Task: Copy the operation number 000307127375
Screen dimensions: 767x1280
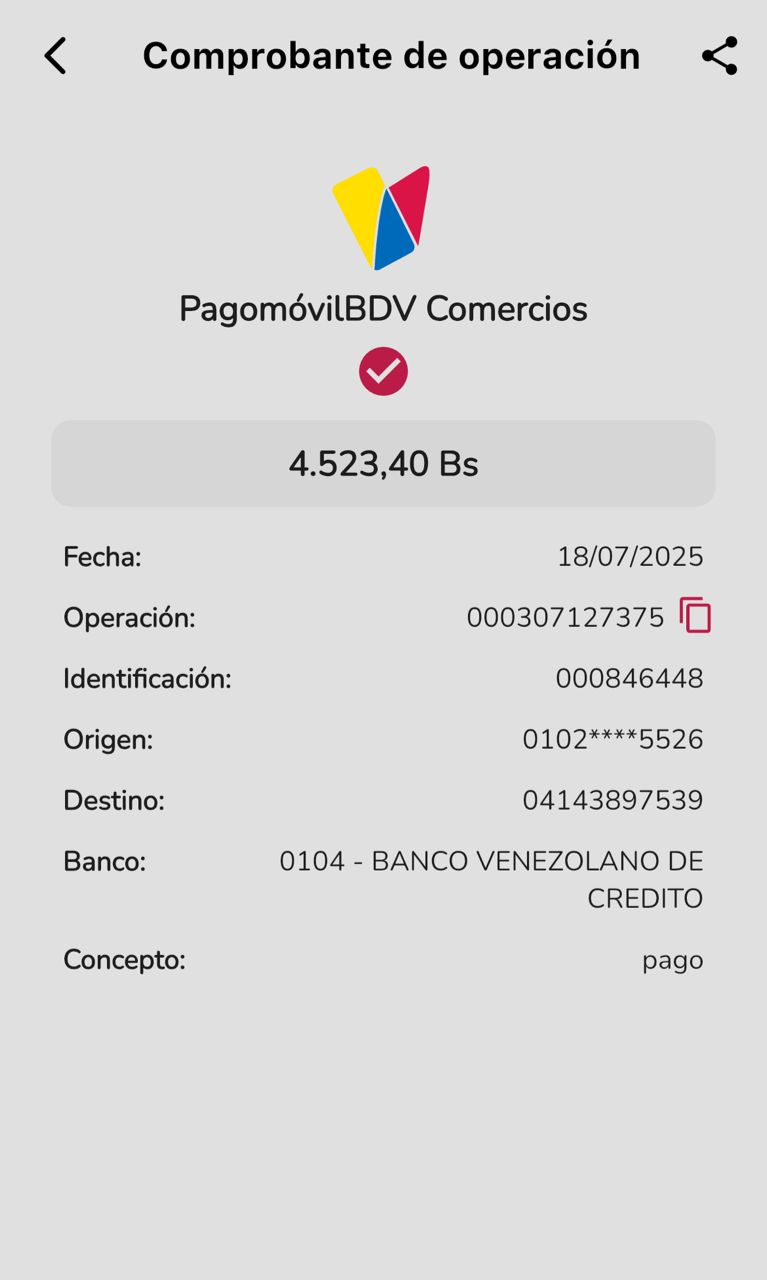Action: tap(695, 616)
